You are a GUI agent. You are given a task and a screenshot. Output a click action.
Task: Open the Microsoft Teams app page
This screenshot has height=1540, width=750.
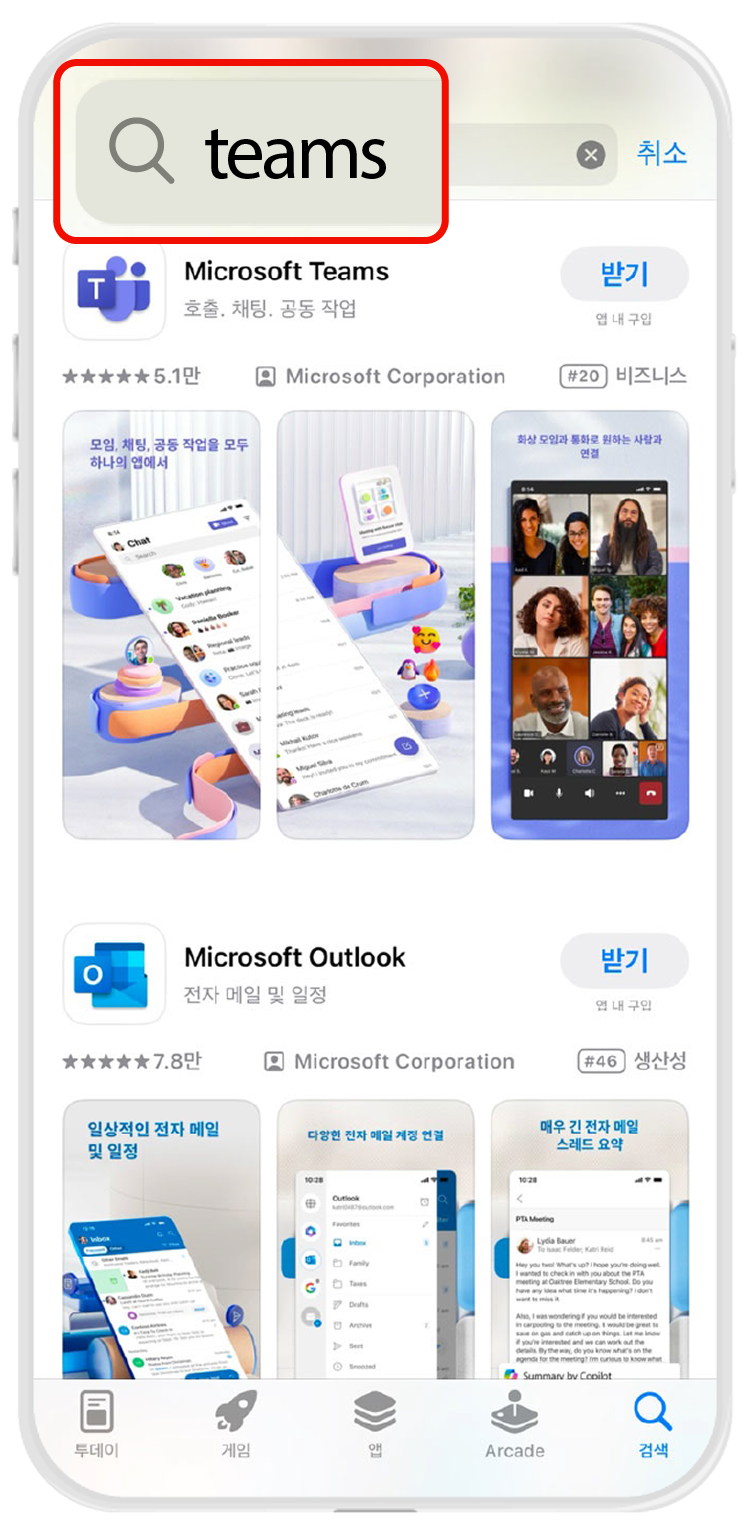(x=287, y=272)
